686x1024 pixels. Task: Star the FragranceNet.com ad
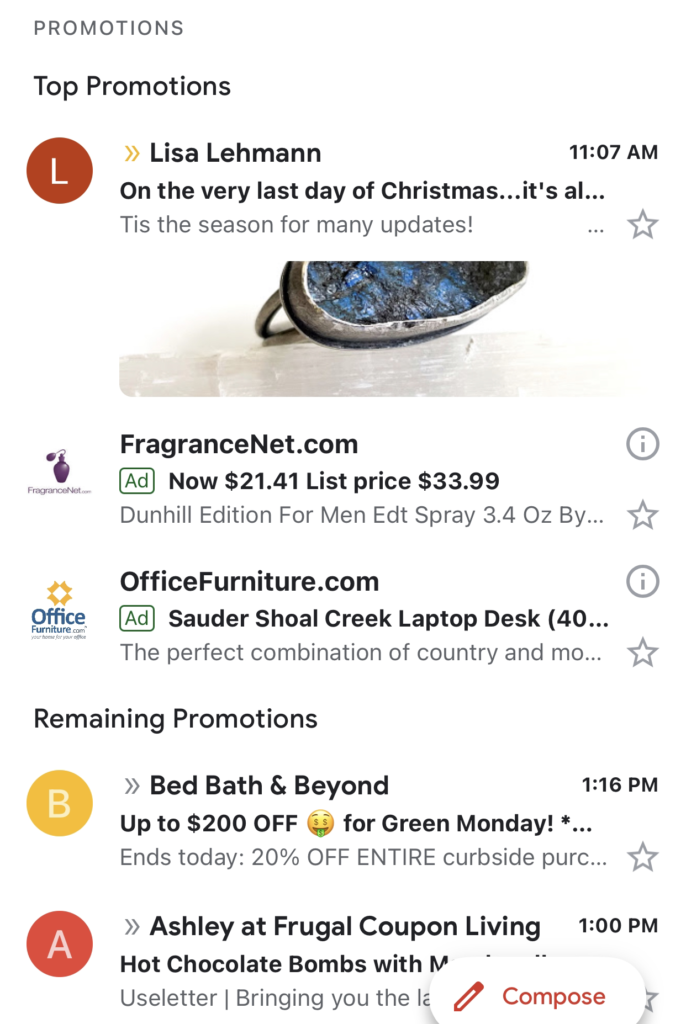642,516
